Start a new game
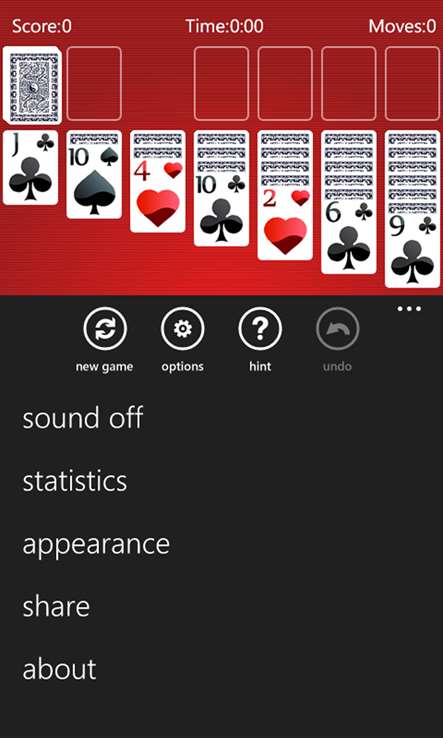 tap(105, 329)
